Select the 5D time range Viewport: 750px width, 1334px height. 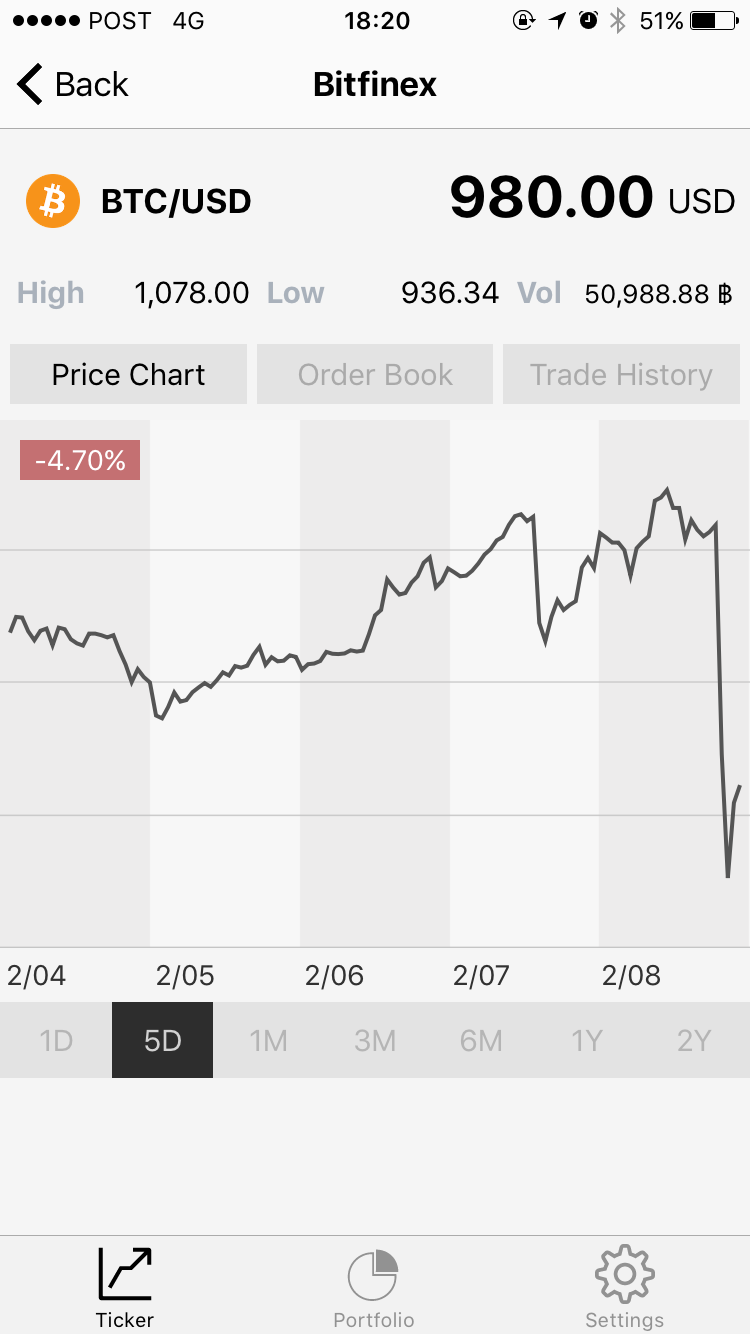click(x=162, y=1041)
